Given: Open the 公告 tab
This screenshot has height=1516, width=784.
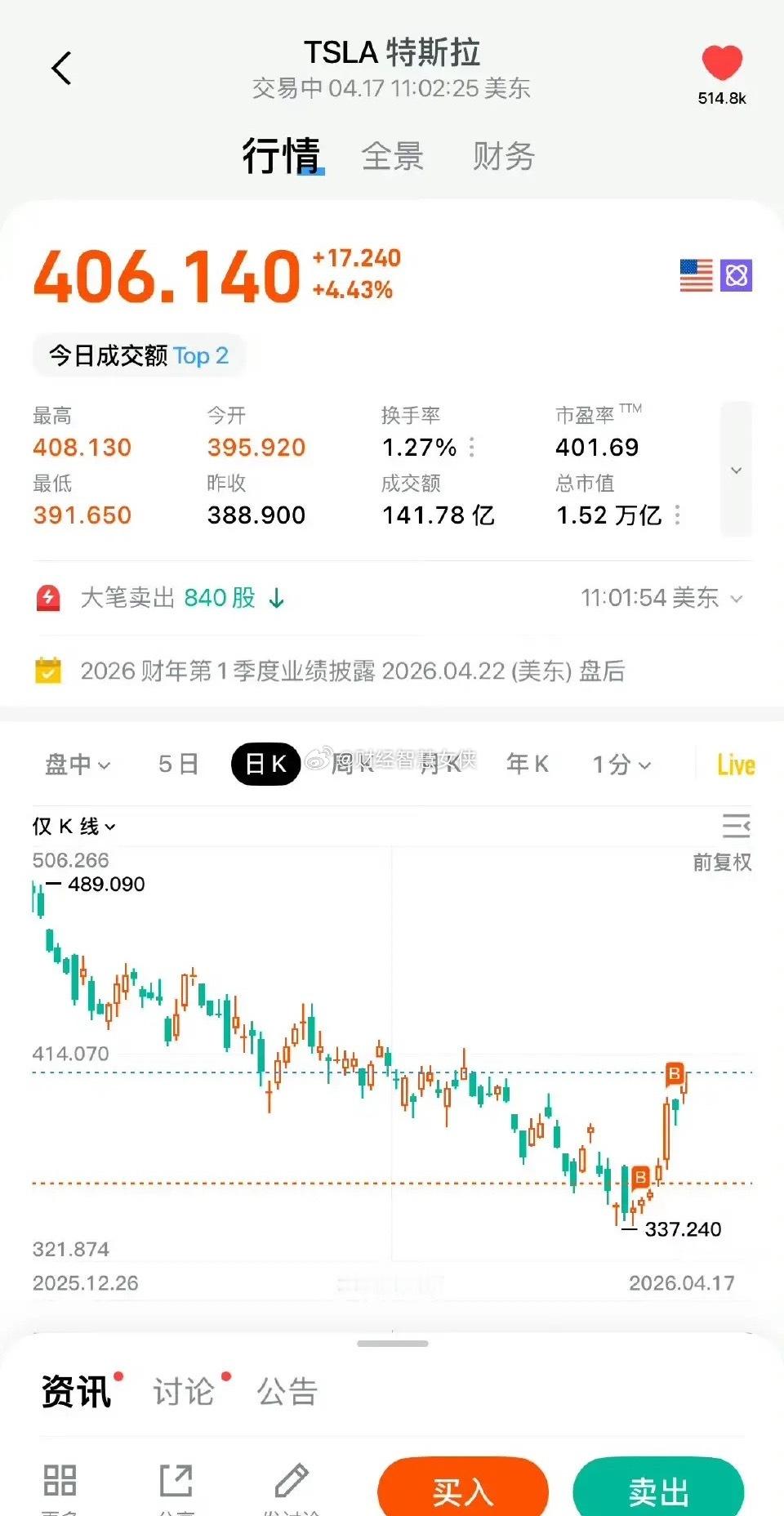Looking at the screenshot, I should 287,1391.
